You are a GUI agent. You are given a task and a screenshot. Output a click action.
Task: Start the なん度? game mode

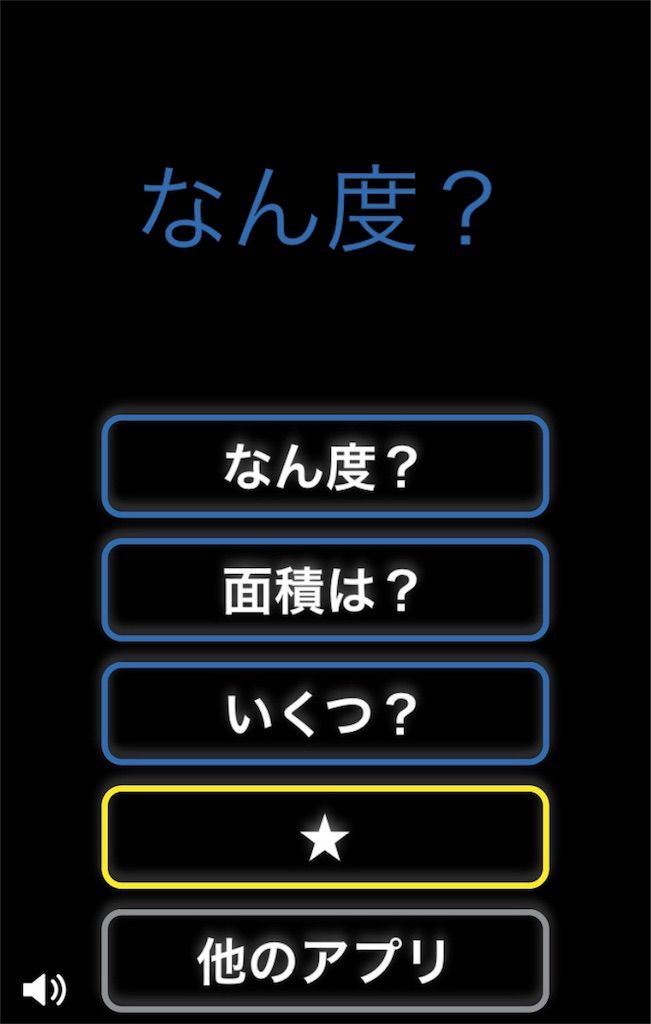tap(325, 467)
